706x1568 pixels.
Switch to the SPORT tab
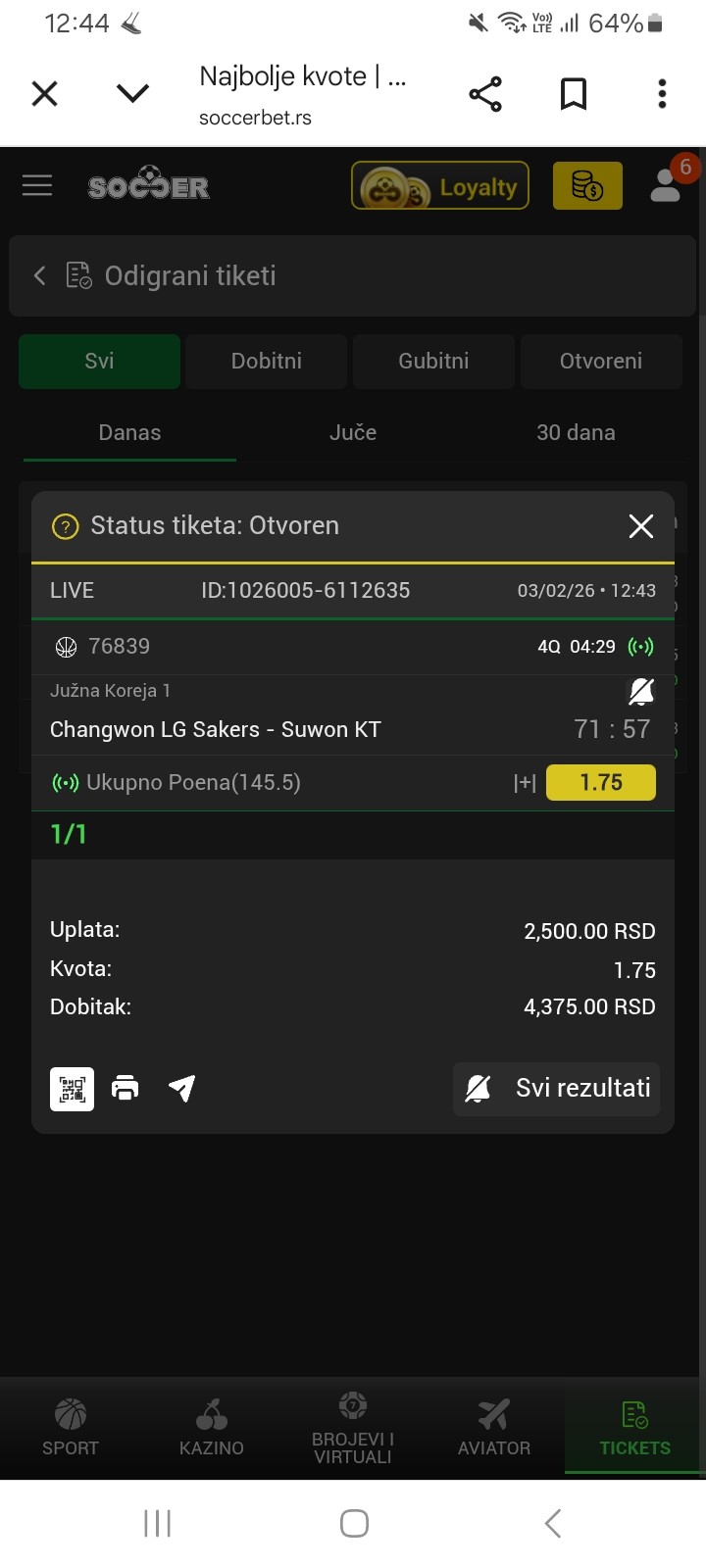coord(71,1427)
